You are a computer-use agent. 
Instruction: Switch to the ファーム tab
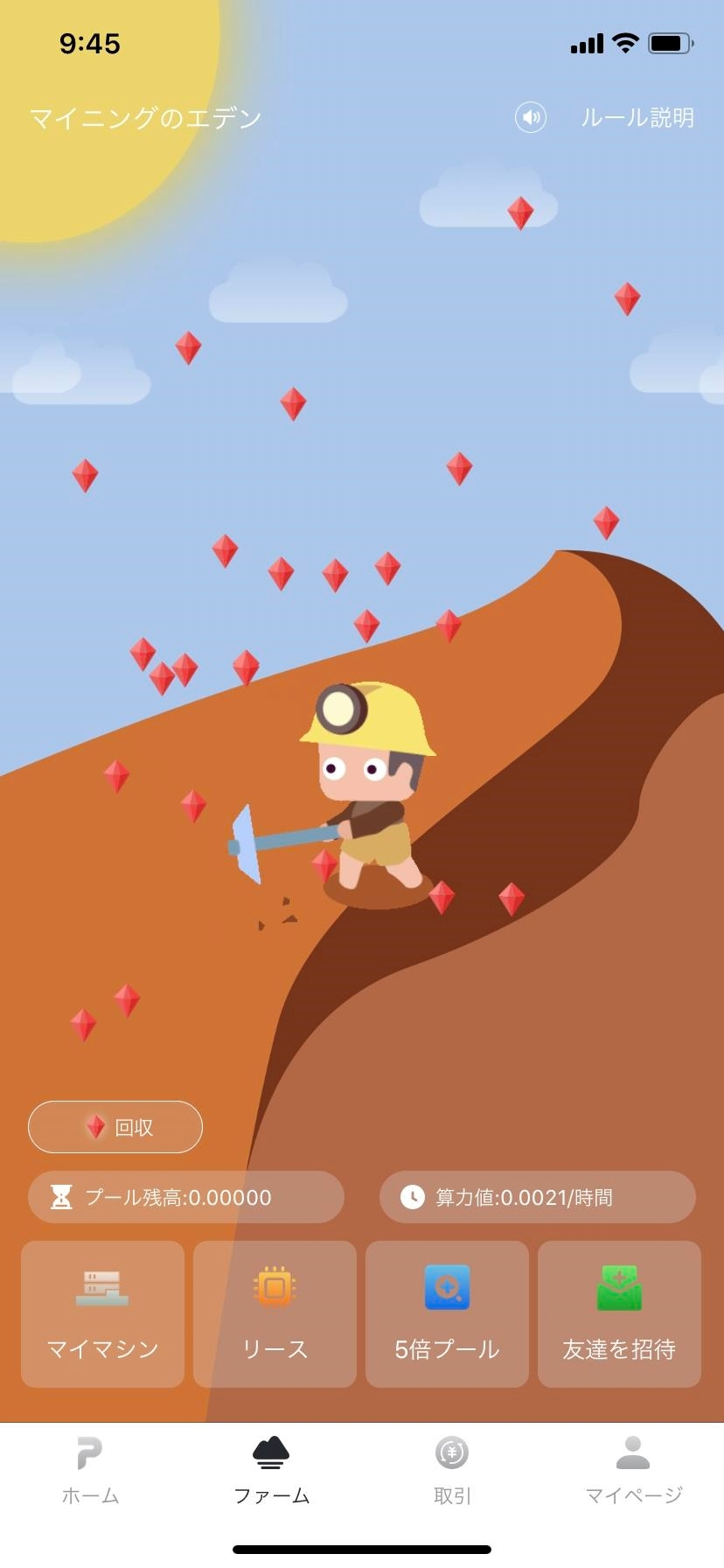[271, 1470]
